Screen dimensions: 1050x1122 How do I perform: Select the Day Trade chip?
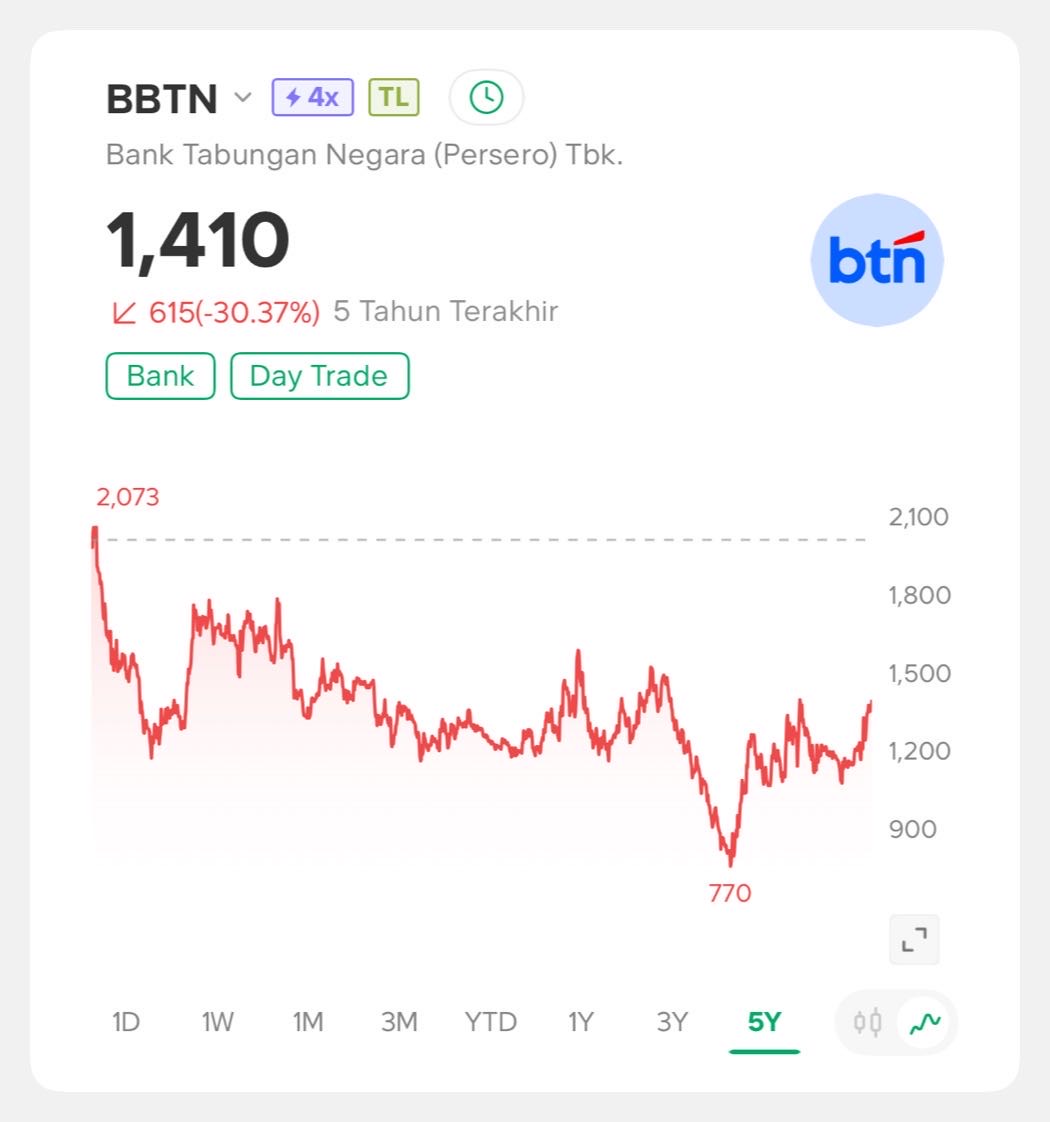click(x=319, y=376)
